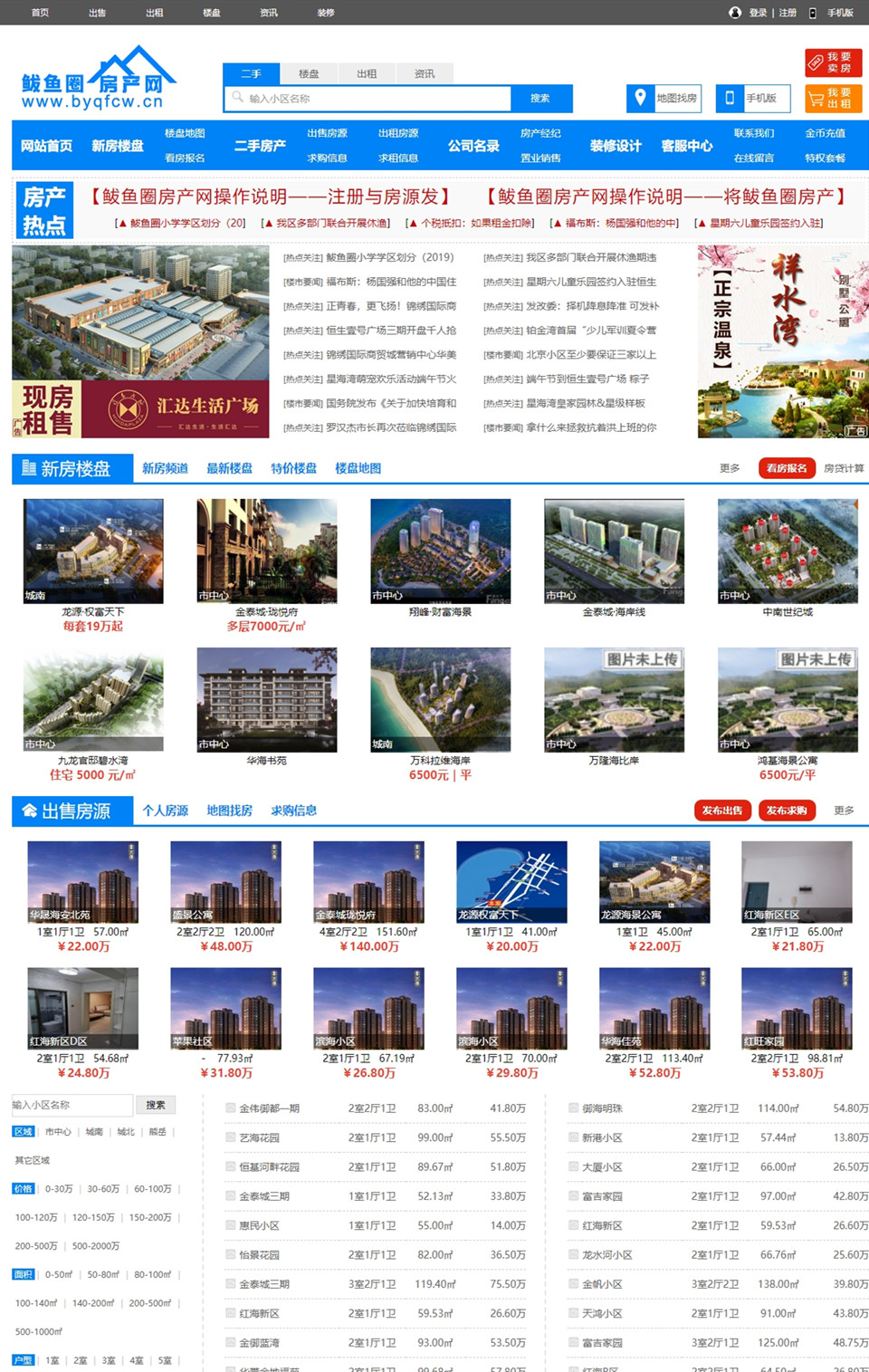Tap the orange 我要出租 button

pyautogui.click(x=833, y=98)
